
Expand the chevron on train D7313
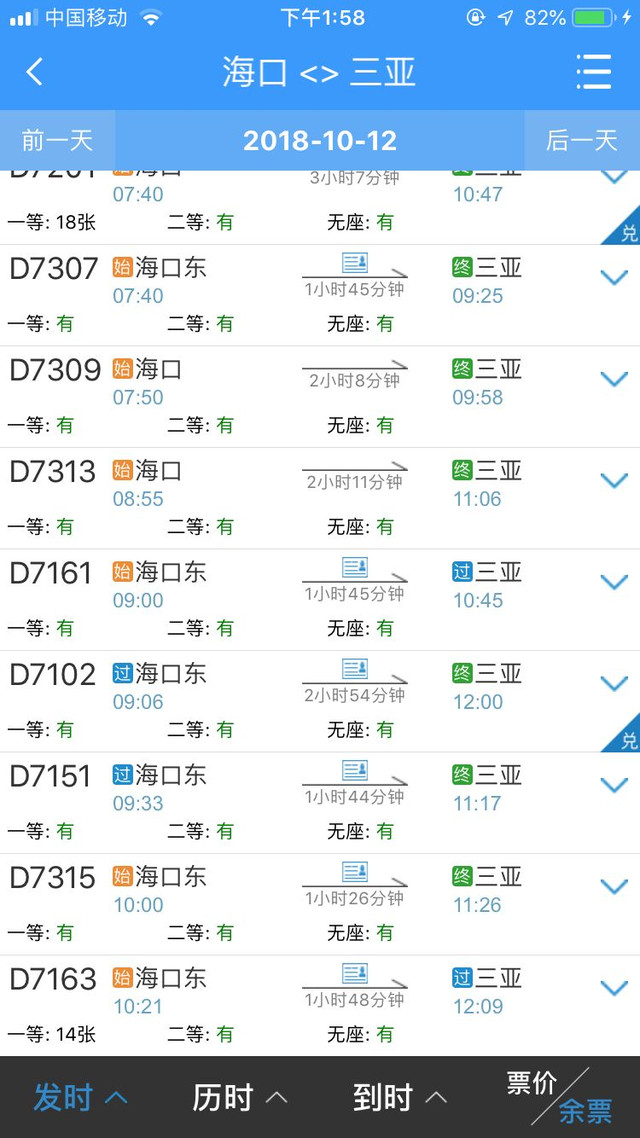614,481
